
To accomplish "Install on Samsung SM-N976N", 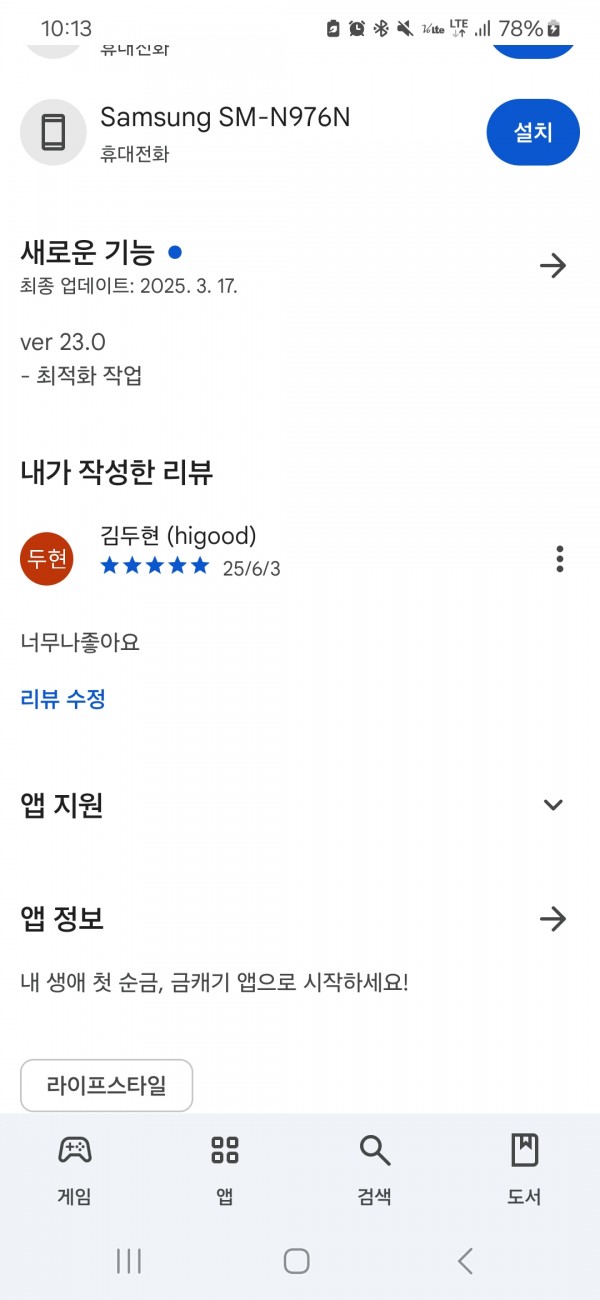I will coord(533,132).
